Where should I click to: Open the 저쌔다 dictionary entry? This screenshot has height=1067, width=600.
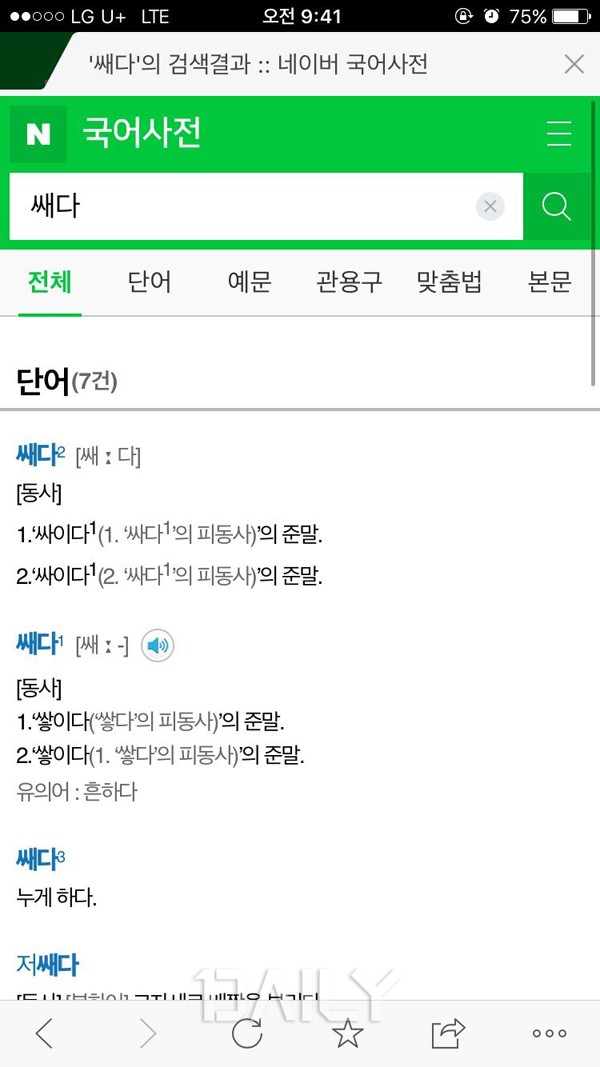pyautogui.click(x=47, y=965)
